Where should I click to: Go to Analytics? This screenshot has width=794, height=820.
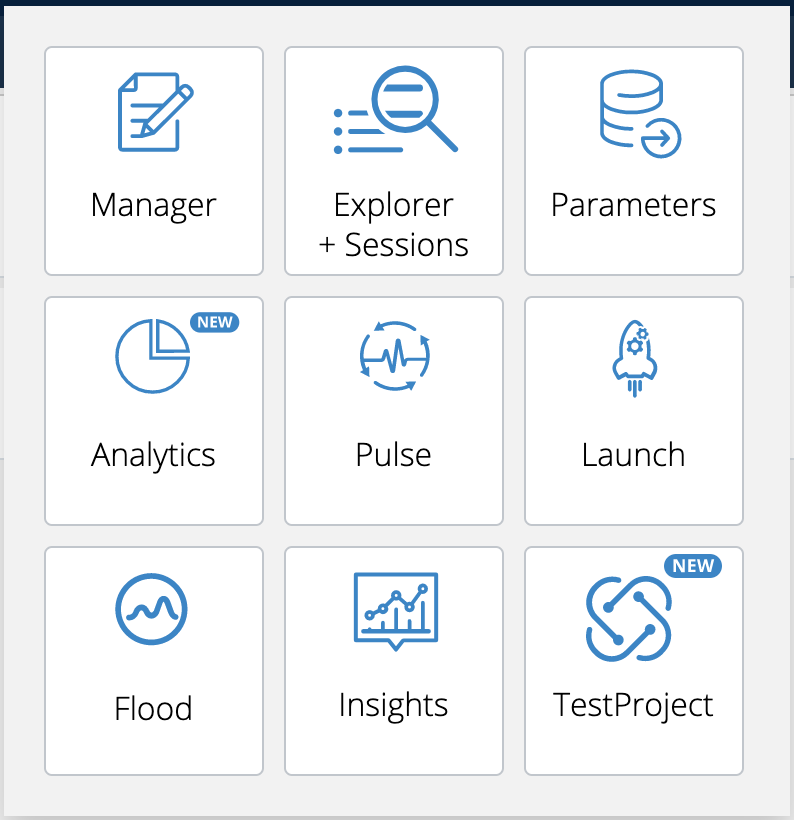click(x=154, y=411)
